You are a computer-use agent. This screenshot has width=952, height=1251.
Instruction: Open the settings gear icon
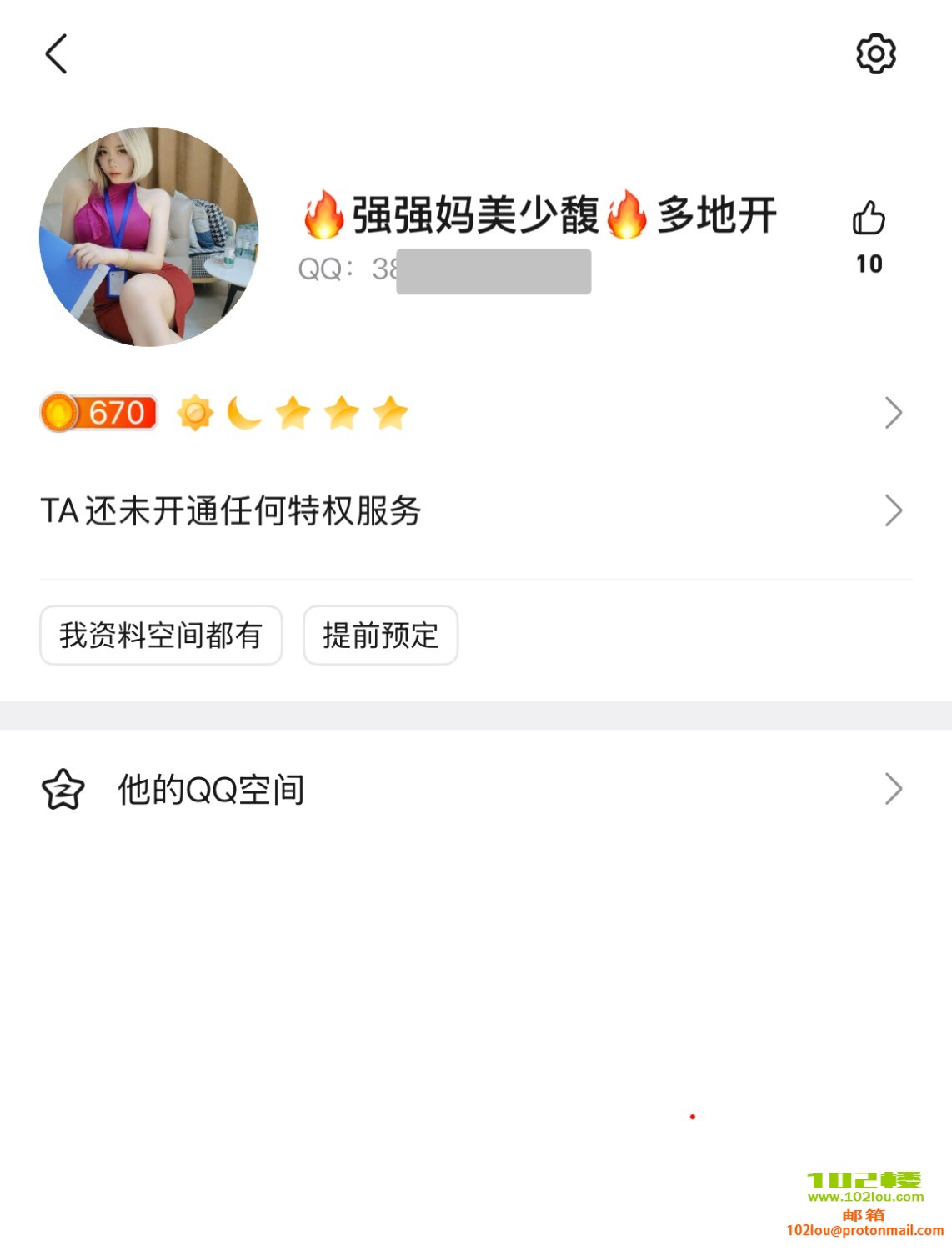point(876,54)
